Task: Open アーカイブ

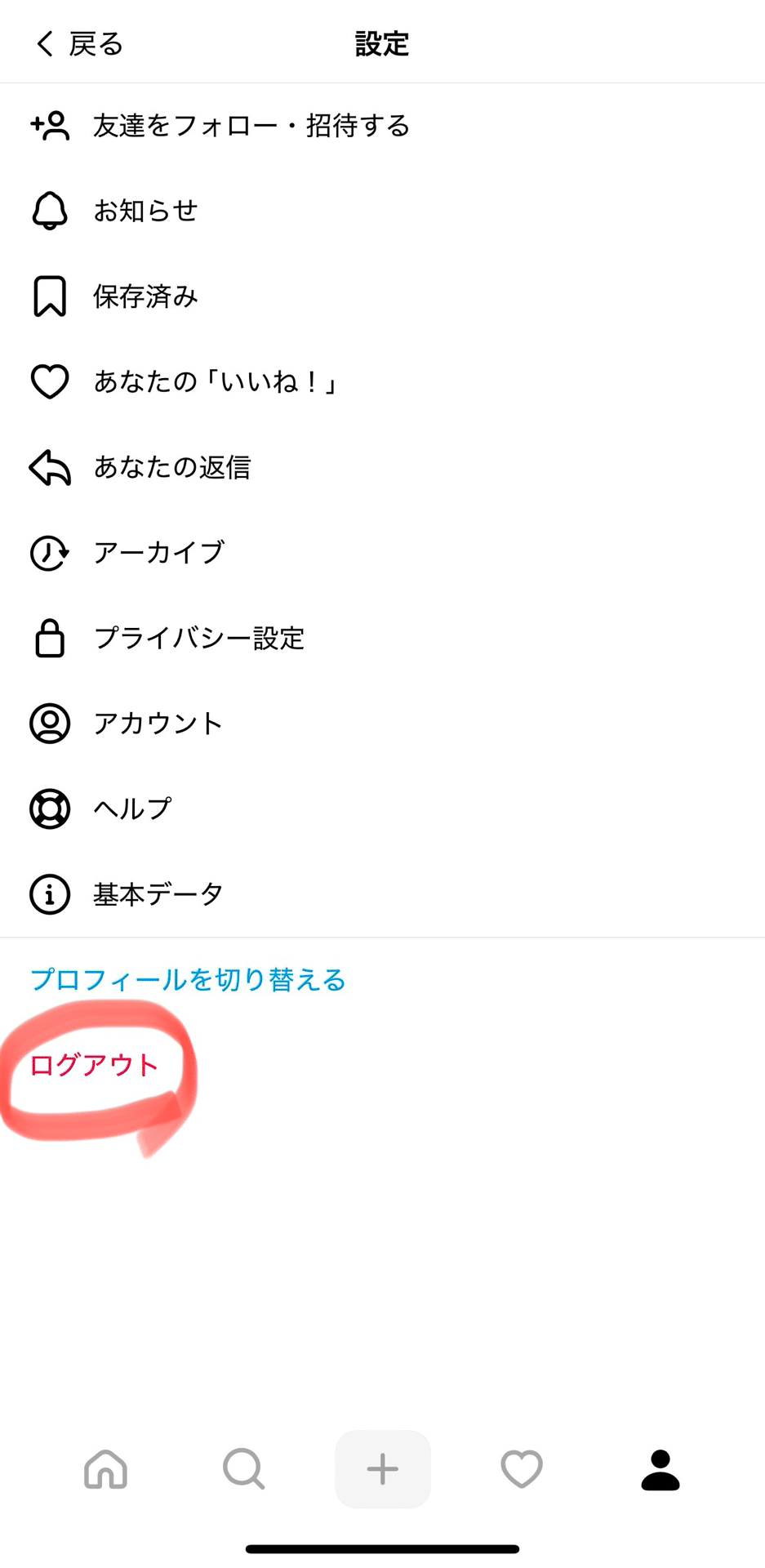Action: coord(382,553)
